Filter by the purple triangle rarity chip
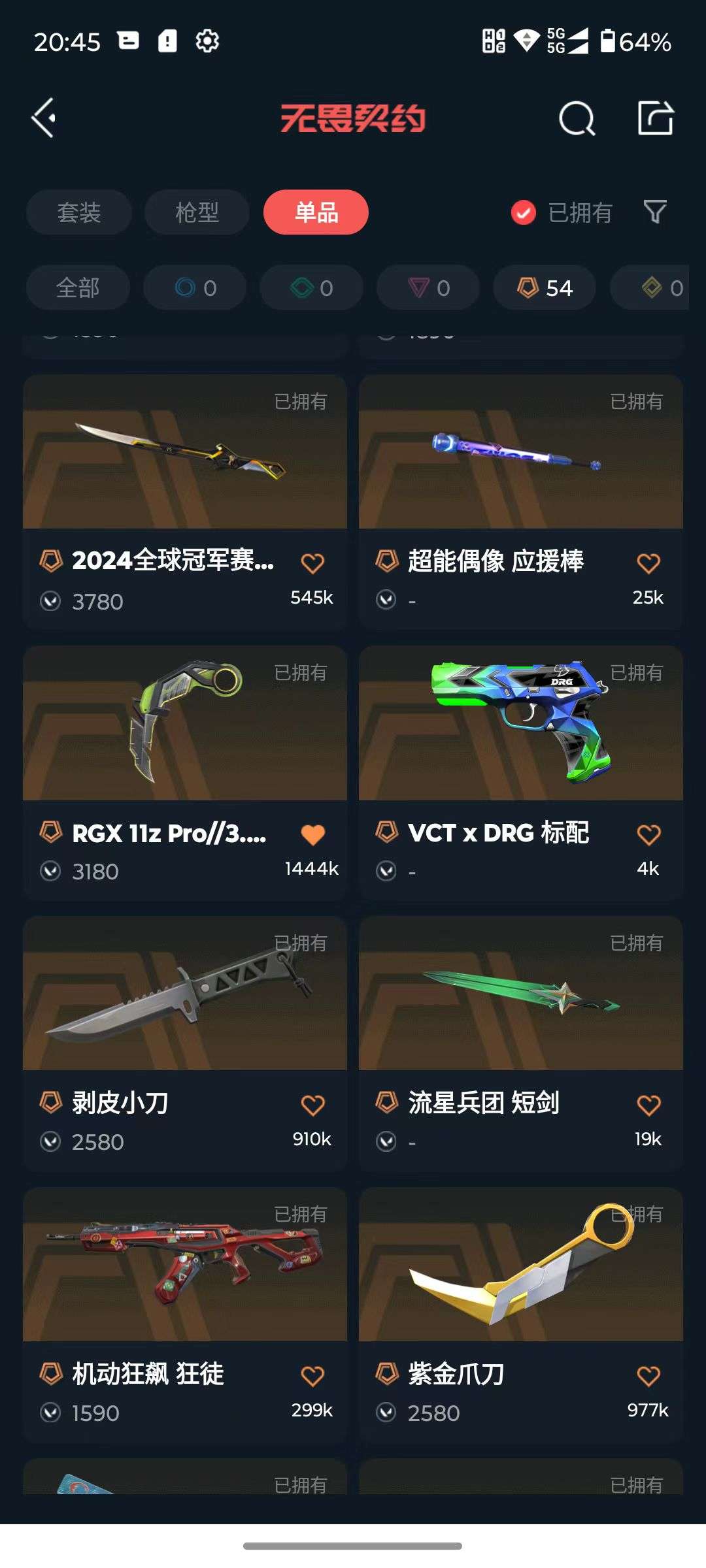The height and width of the screenshot is (1568, 706). pos(428,287)
